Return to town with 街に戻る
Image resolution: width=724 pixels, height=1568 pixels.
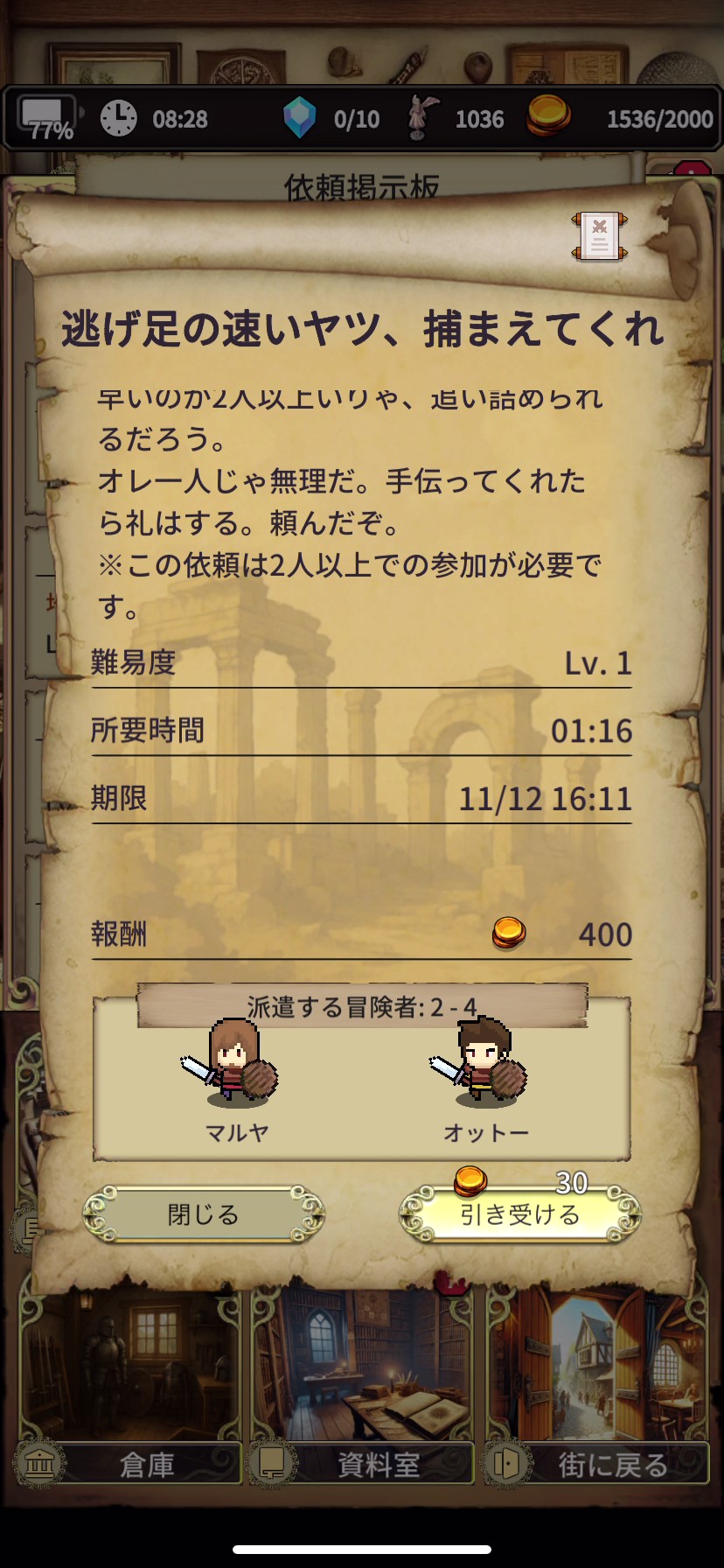[598, 1463]
